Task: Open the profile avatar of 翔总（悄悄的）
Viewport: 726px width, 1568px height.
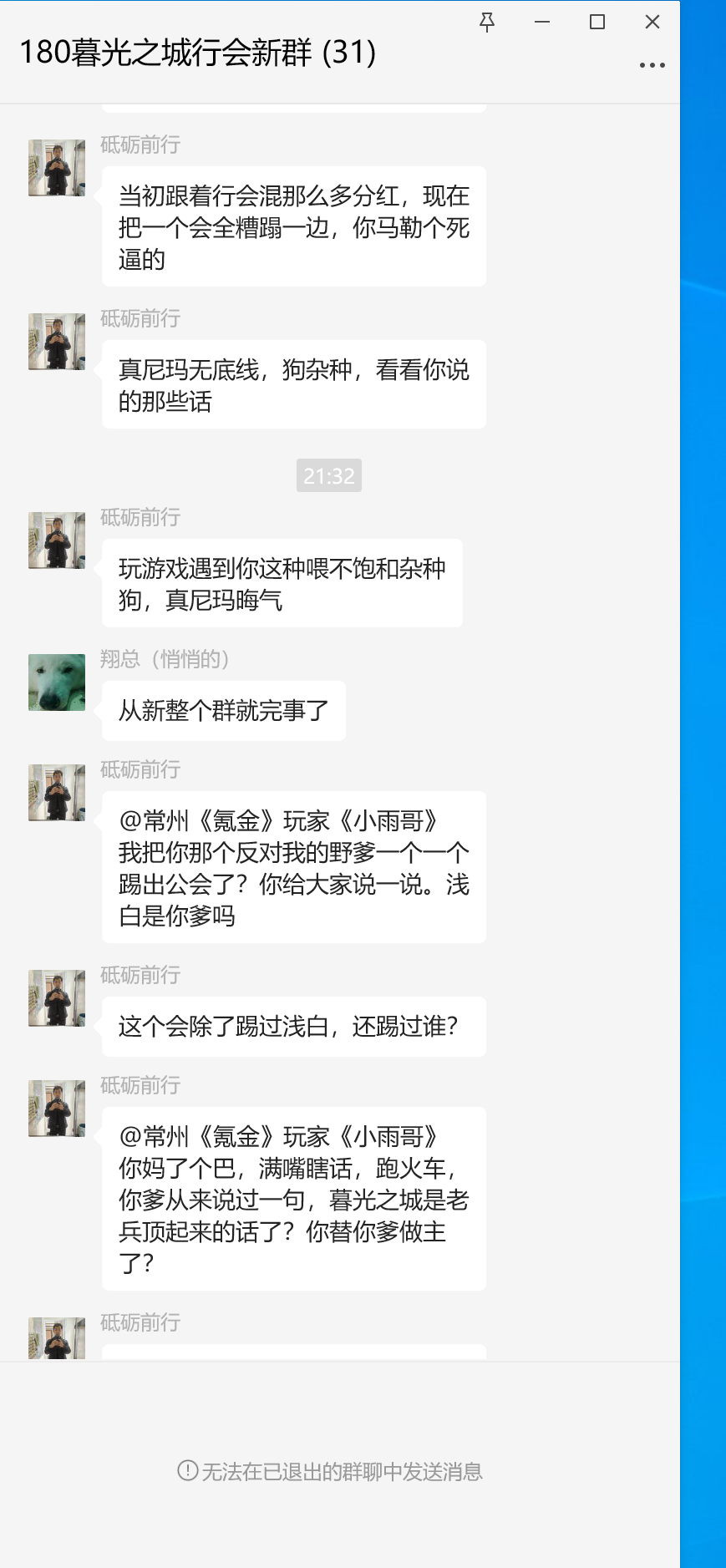Action: pyautogui.click(x=57, y=683)
